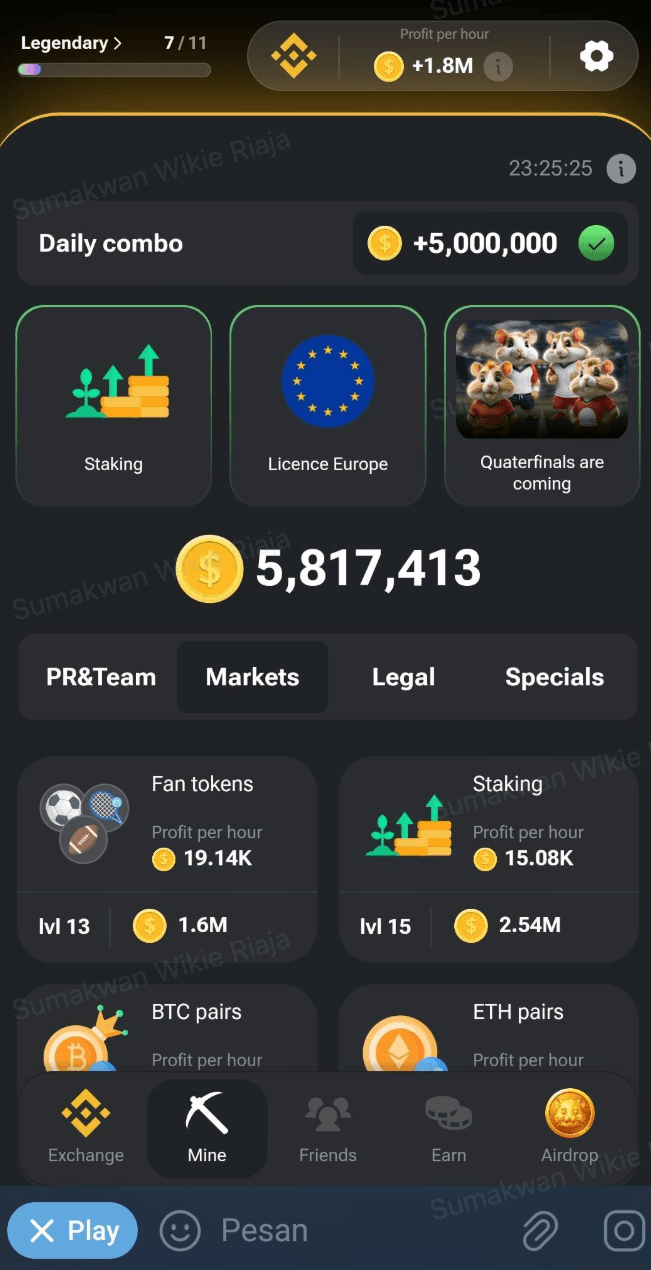Open the Friends tab
651x1270 pixels.
pyautogui.click(x=328, y=1128)
